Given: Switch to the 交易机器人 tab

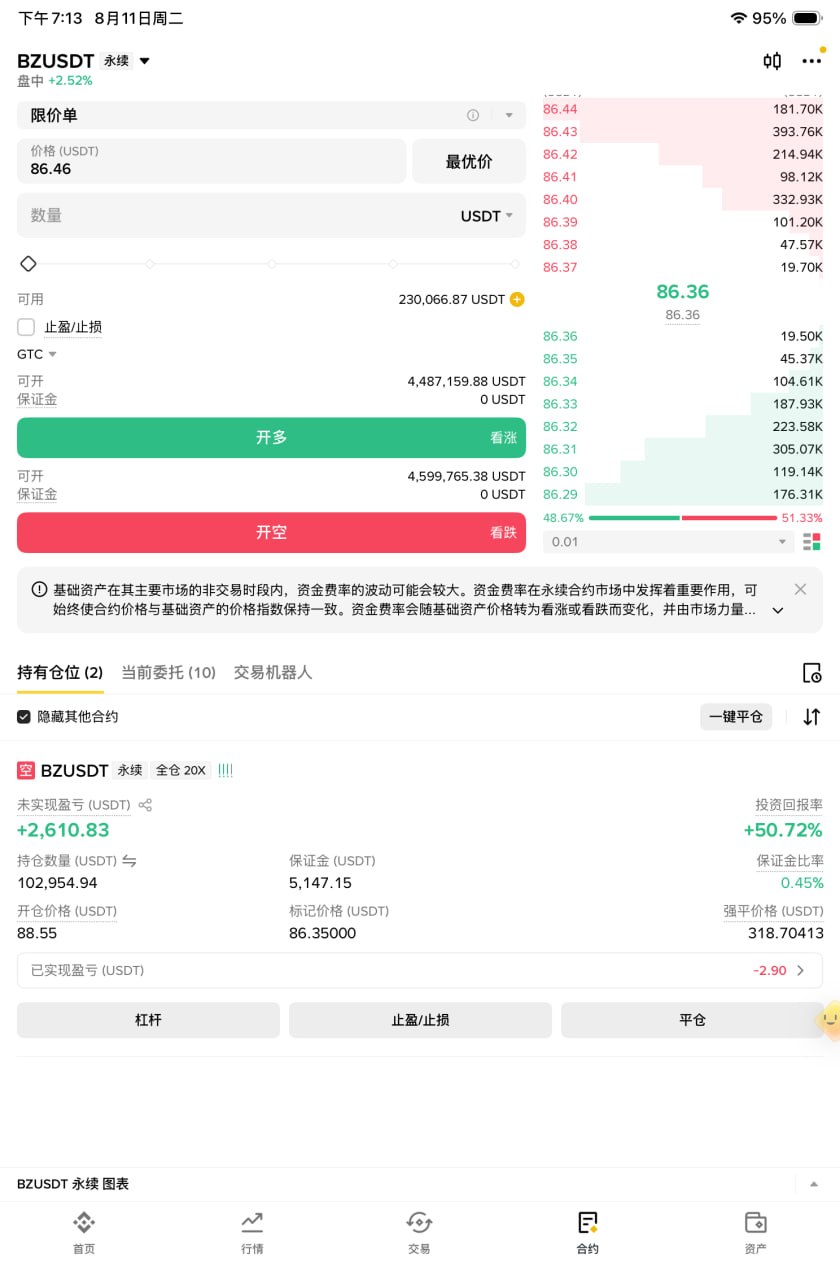Looking at the screenshot, I should pos(273,672).
